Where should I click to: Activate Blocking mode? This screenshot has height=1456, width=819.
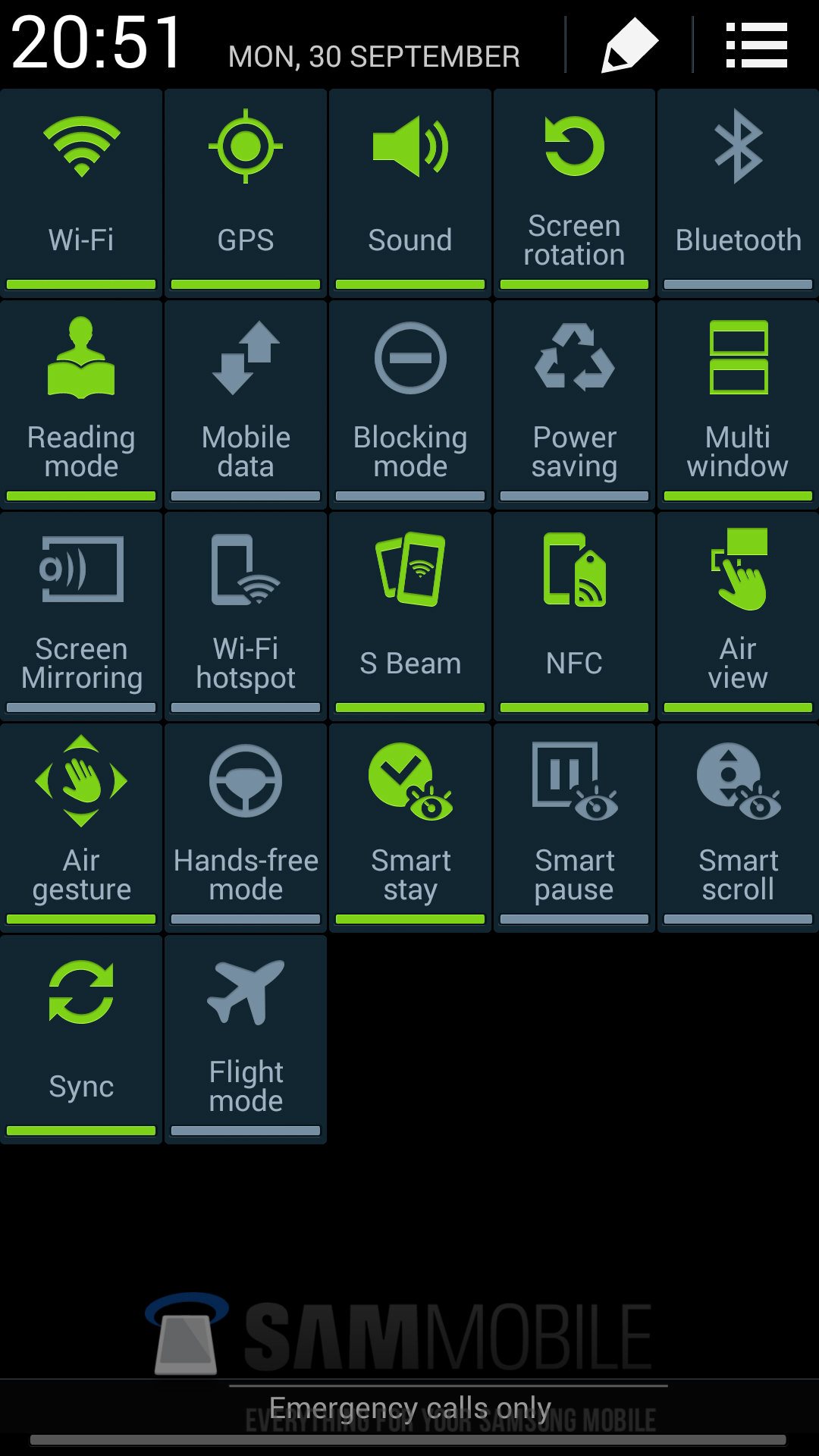(x=410, y=403)
